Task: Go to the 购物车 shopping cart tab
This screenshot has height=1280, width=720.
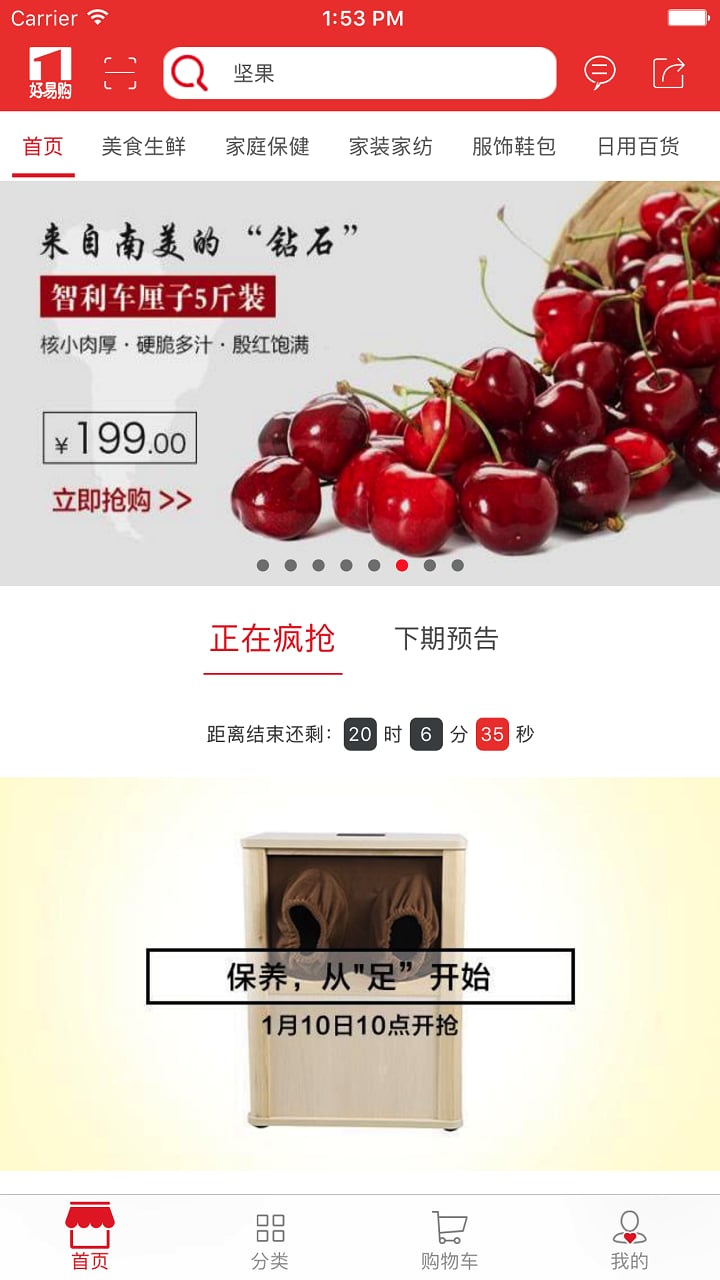Action: pyautogui.click(x=450, y=1238)
